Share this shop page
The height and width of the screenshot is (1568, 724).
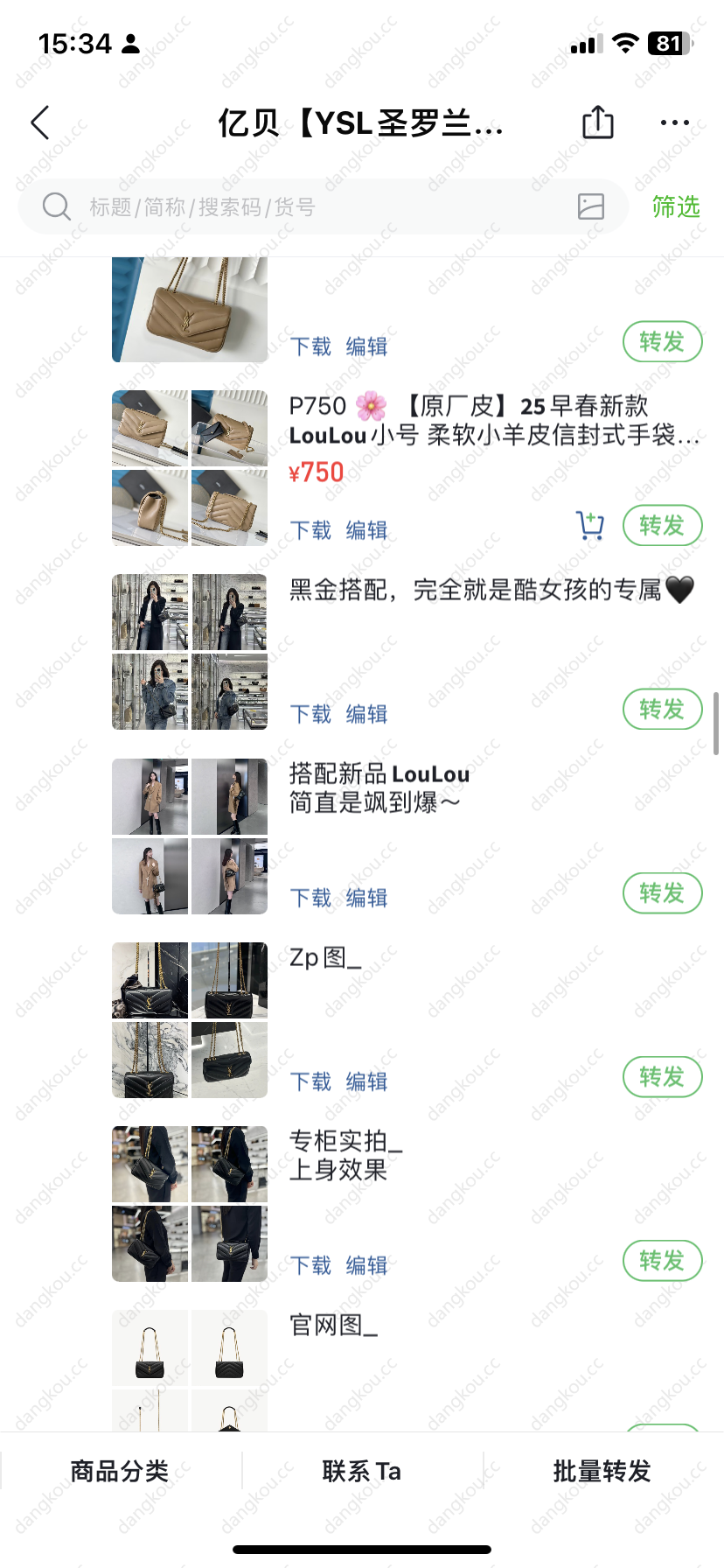coord(598,122)
